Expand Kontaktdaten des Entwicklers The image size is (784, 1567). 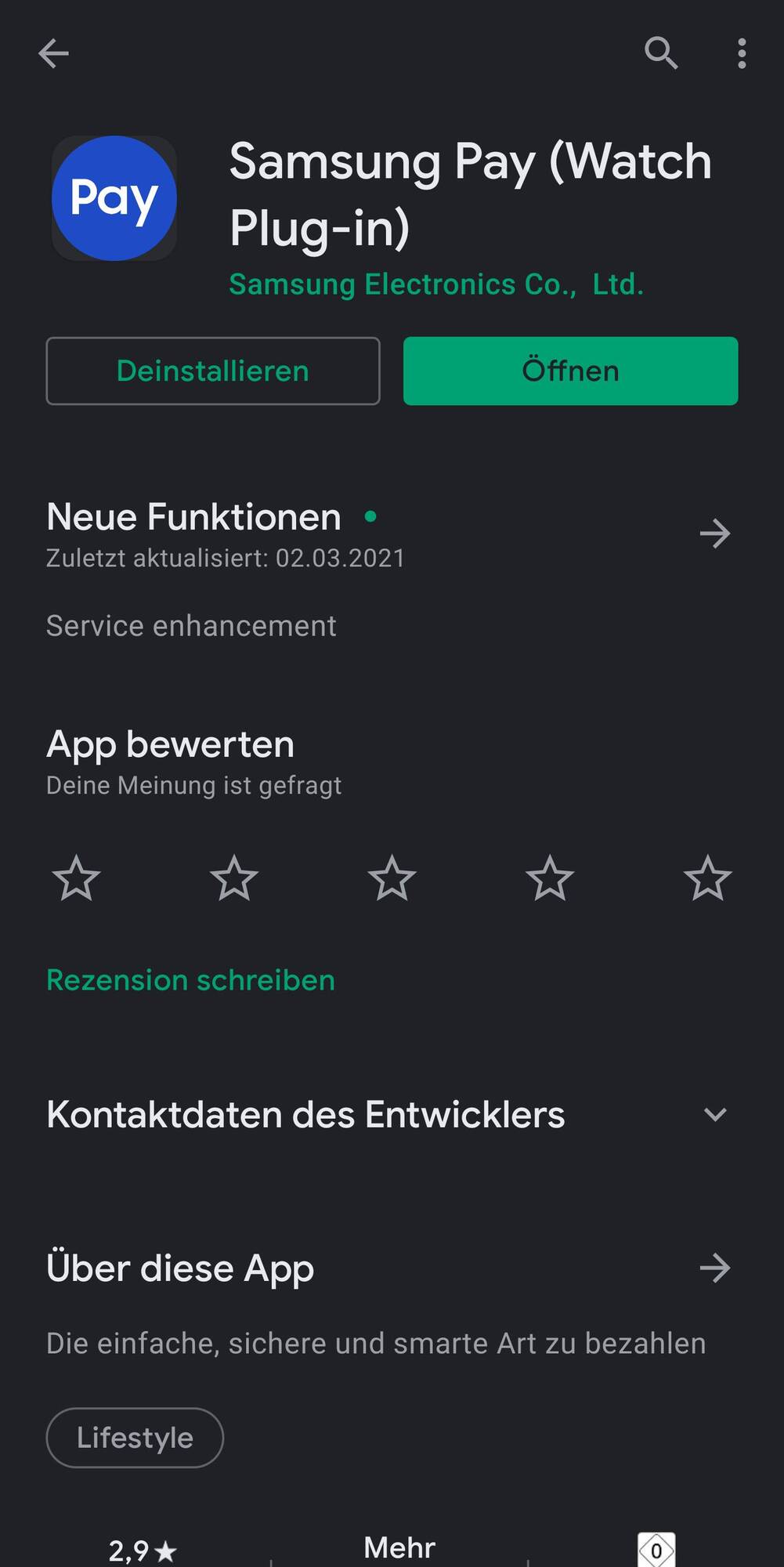(x=714, y=1114)
